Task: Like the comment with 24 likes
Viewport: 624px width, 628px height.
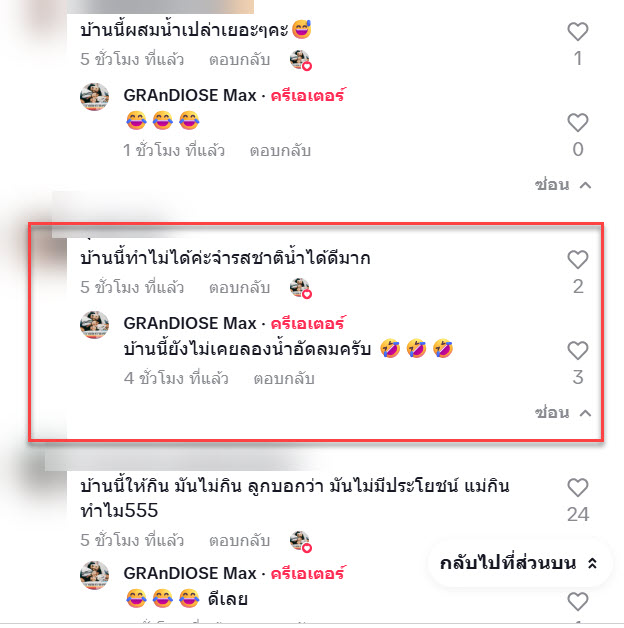Action: pyautogui.click(x=577, y=488)
